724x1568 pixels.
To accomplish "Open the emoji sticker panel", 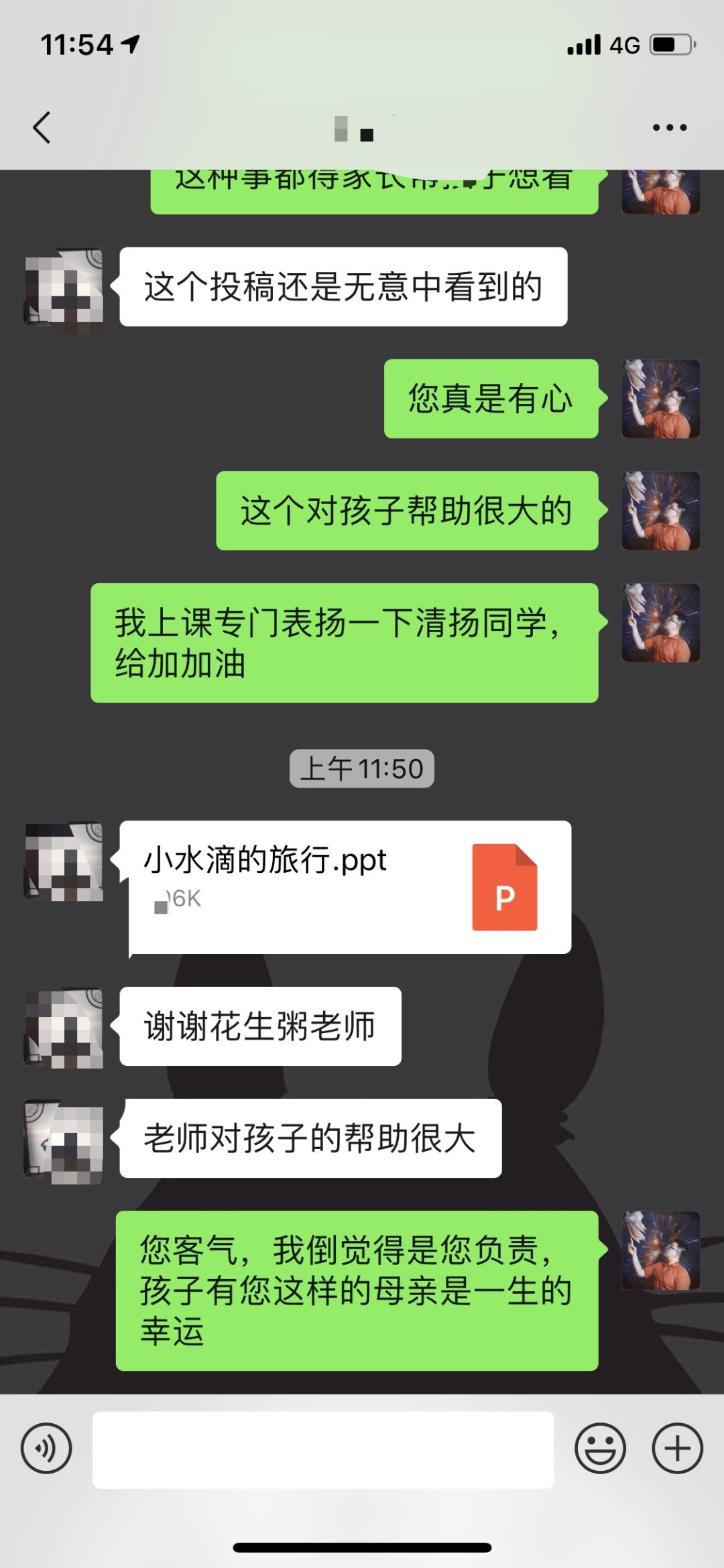I will click(x=600, y=1448).
